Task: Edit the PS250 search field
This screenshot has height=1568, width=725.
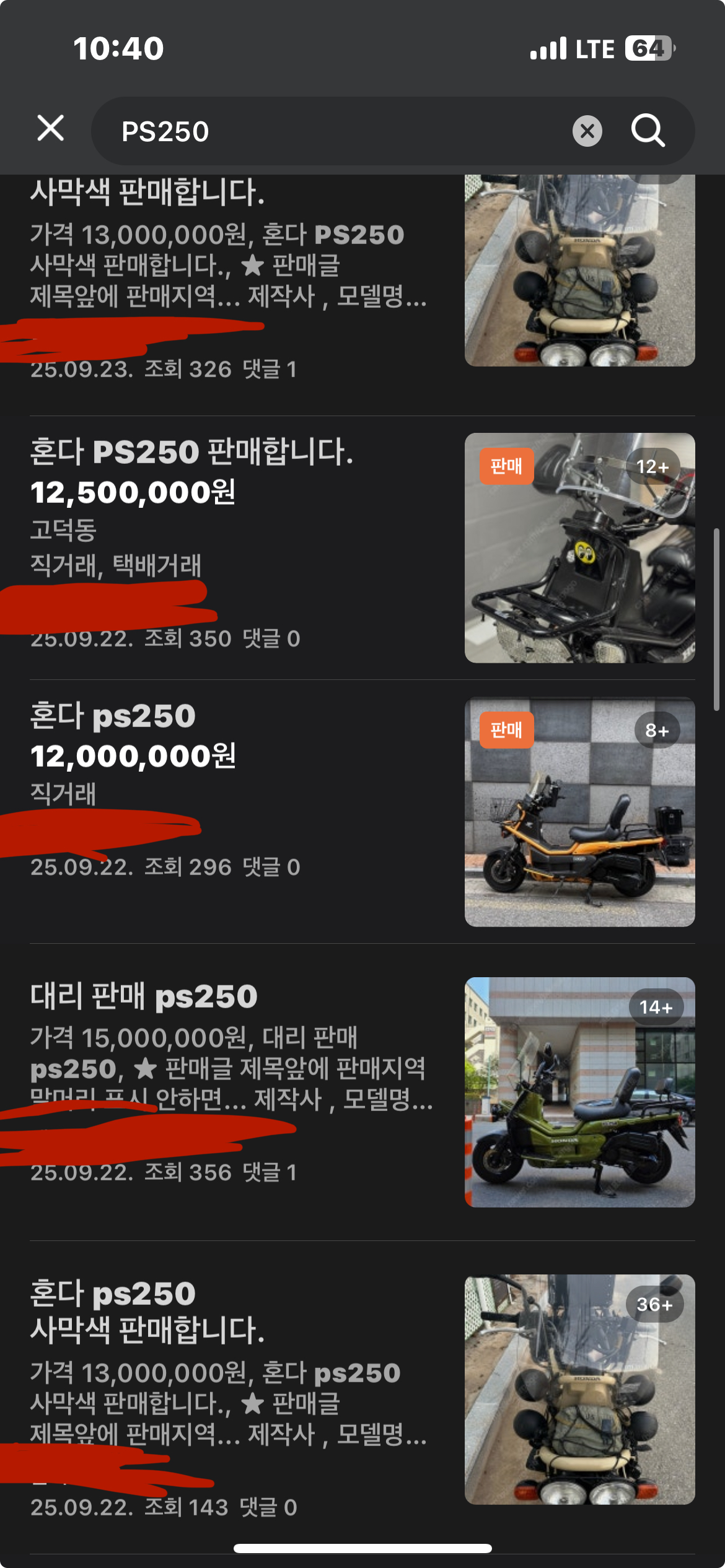Action: click(335, 131)
